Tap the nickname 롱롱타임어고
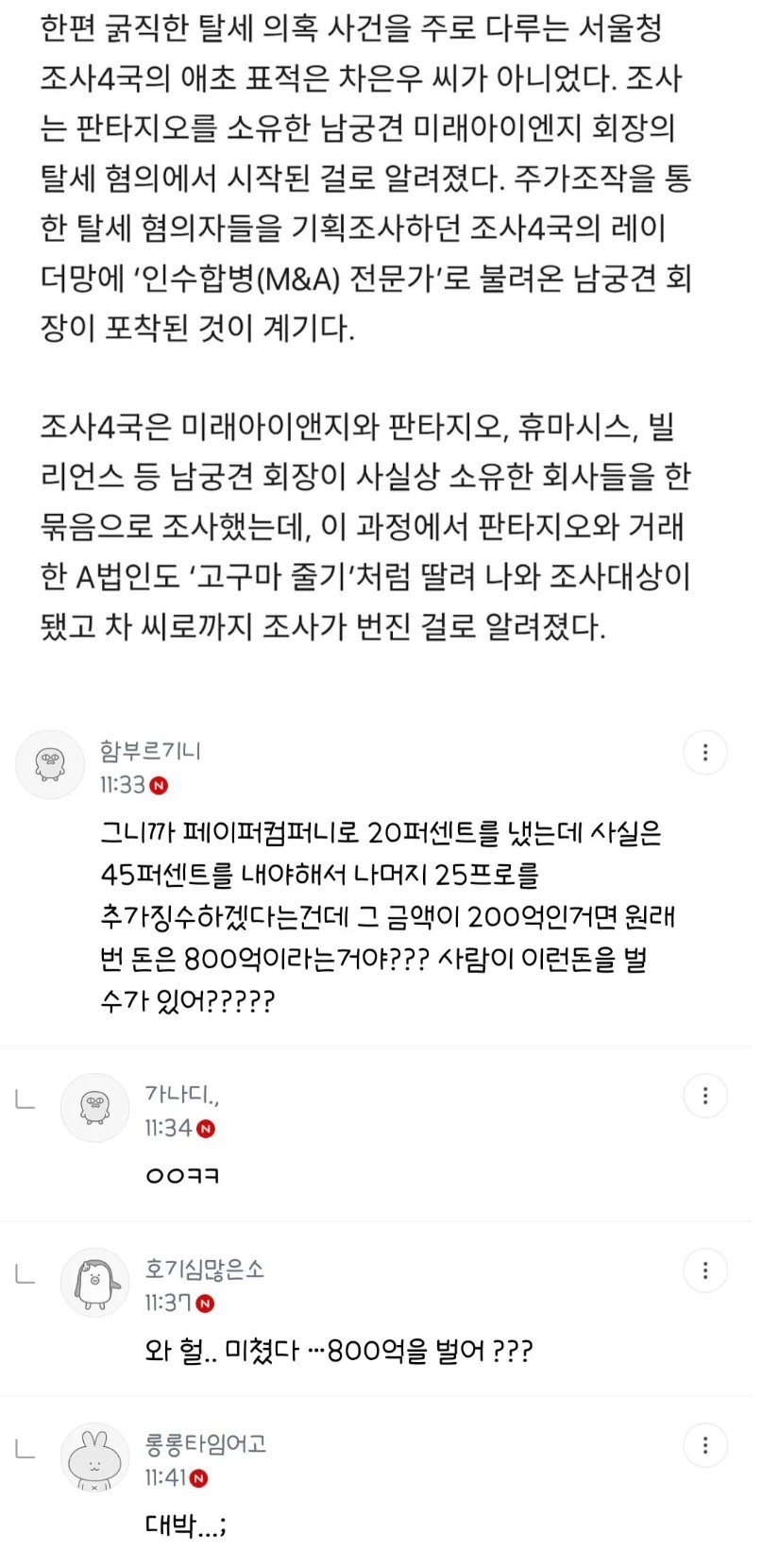 (x=205, y=1443)
